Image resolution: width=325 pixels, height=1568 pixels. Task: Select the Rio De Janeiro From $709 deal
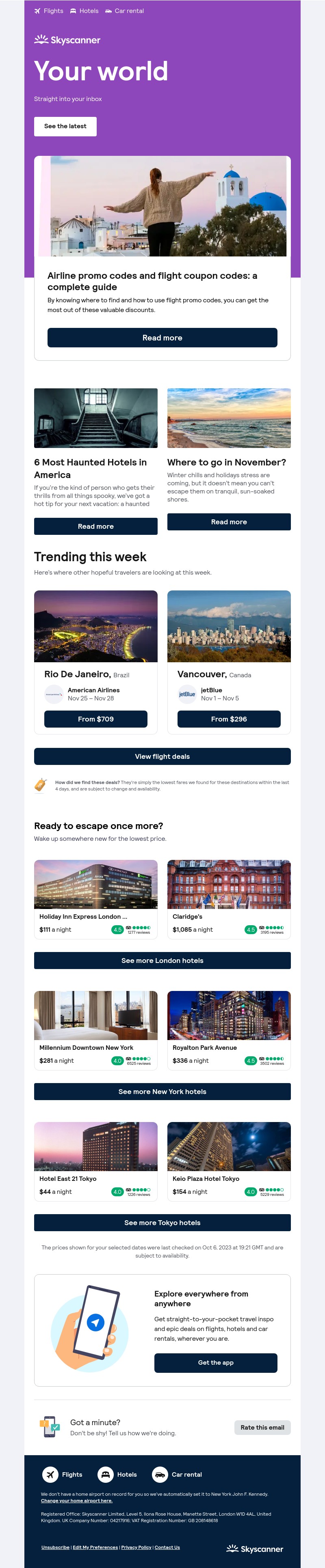tap(96, 719)
